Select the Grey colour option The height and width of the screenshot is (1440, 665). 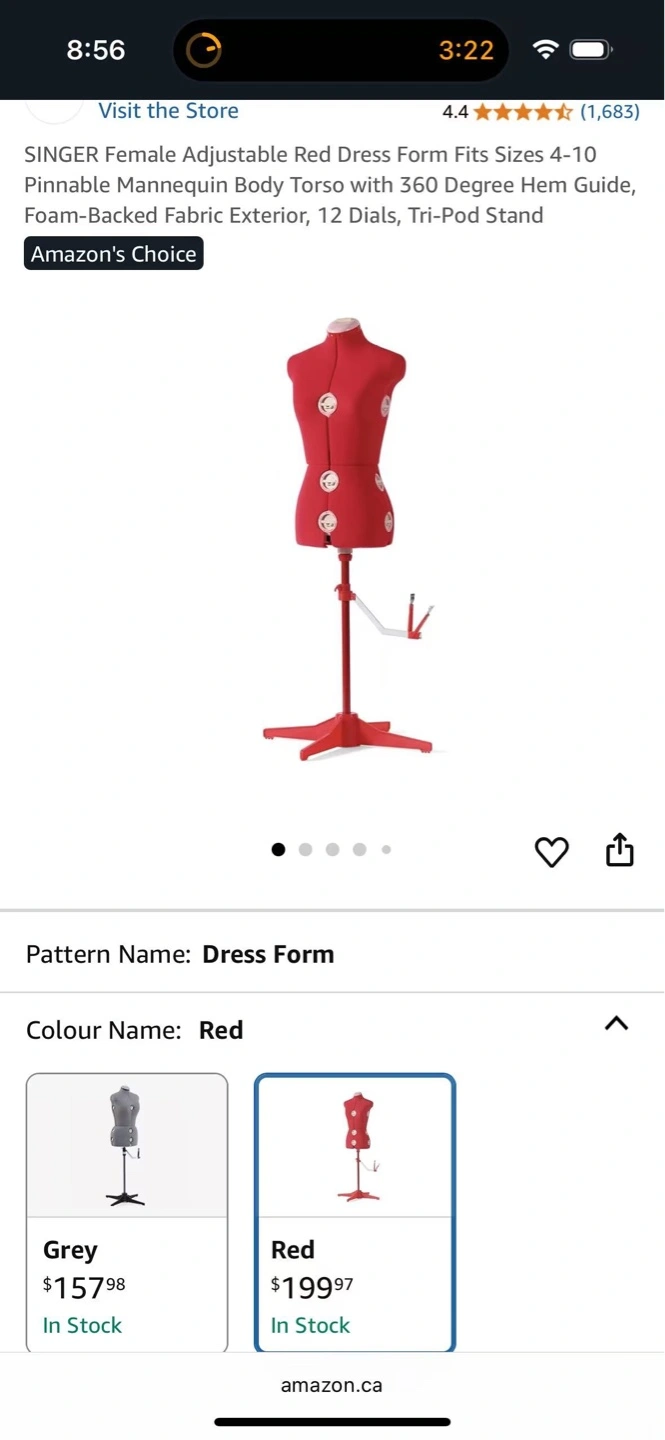pyautogui.click(x=127, y=1213)
